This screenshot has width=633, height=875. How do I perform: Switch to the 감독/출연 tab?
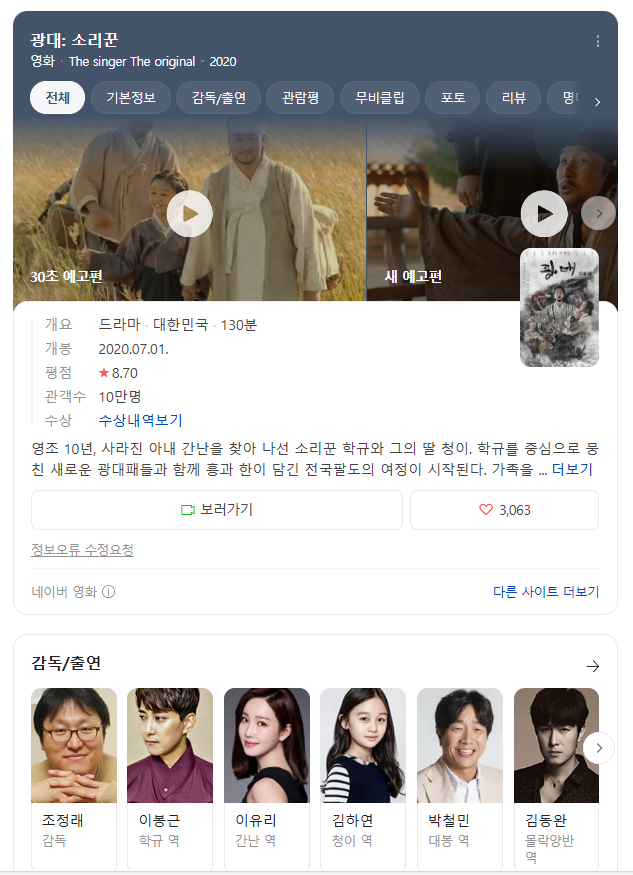point(219,98)
